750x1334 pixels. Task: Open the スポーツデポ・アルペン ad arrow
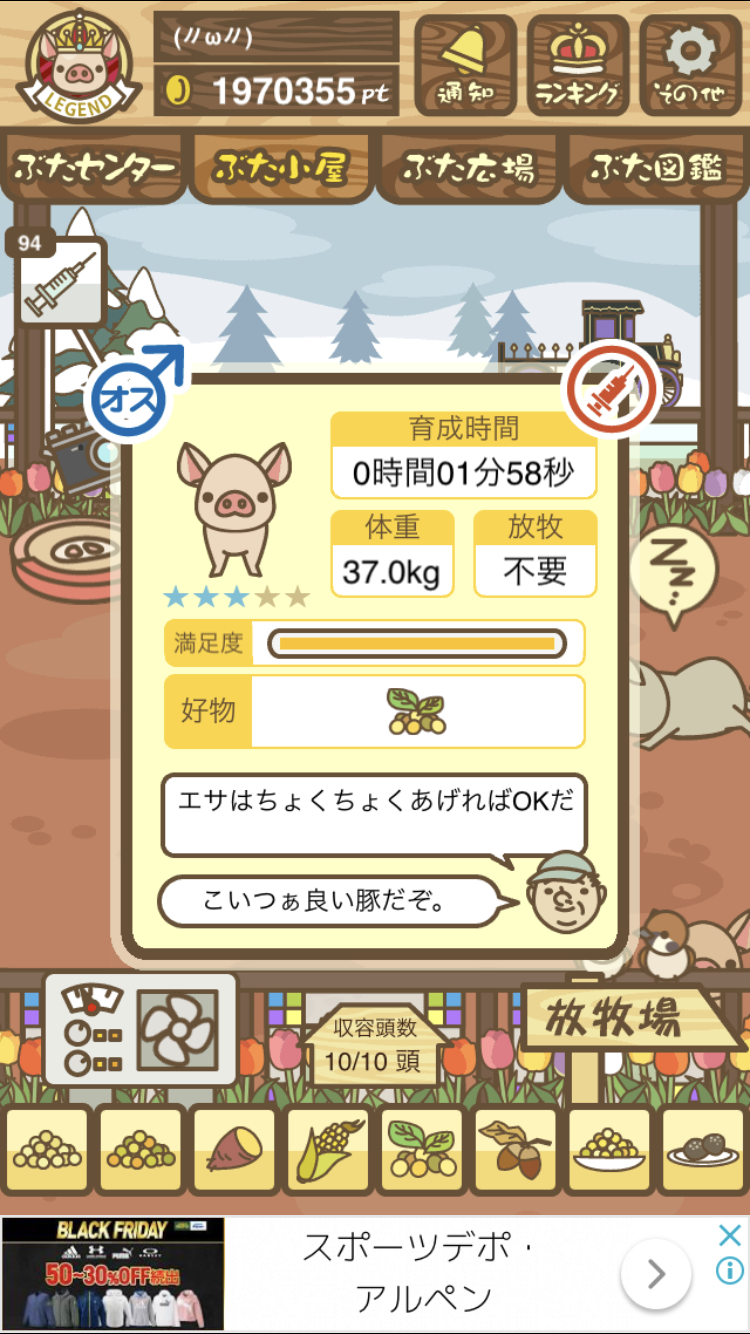[x=655, y=1274]
